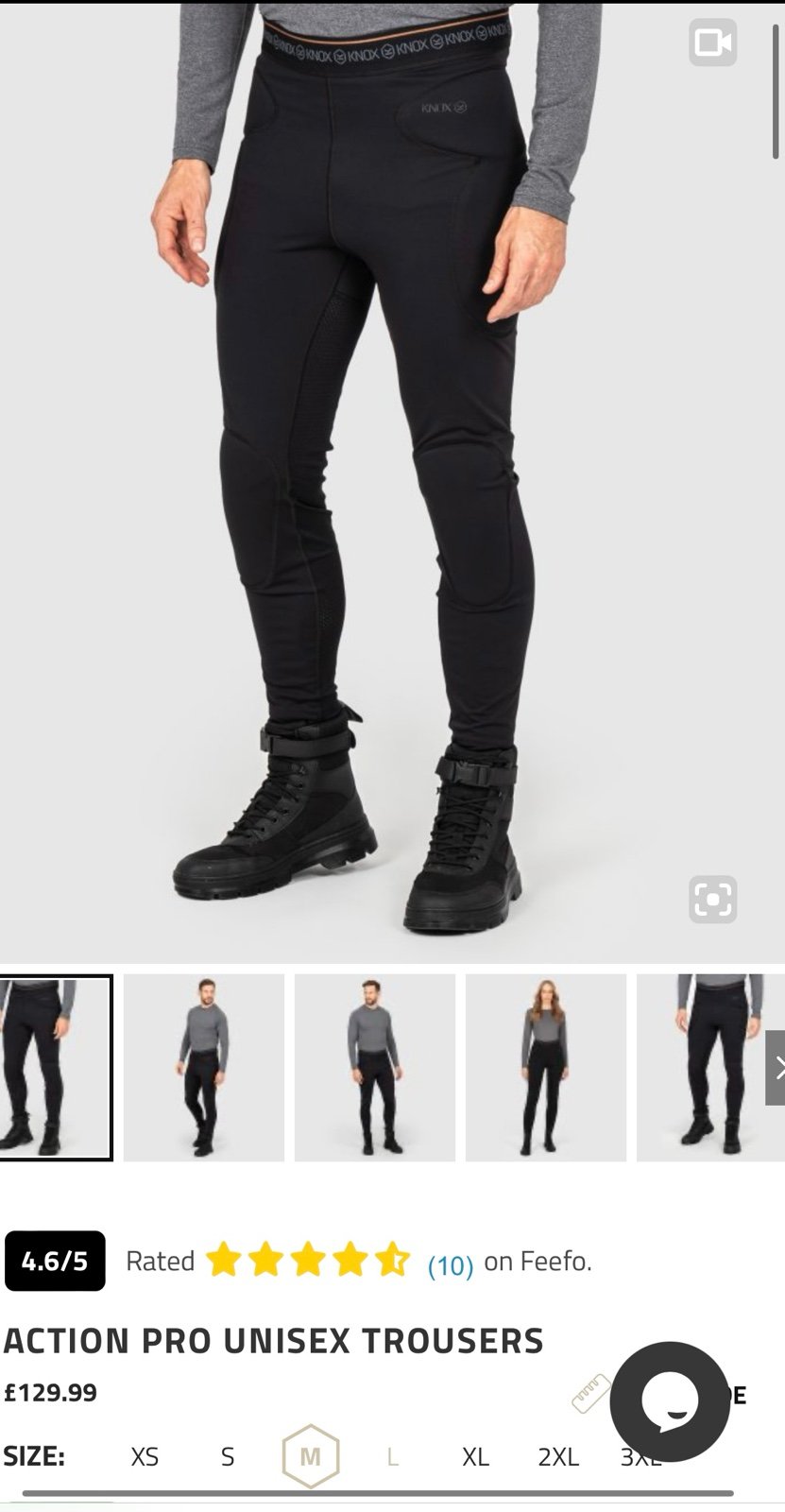Open the fullscreen image view icon
The width and height of the screenshot is (785, 1512).
tap(712, 899)
